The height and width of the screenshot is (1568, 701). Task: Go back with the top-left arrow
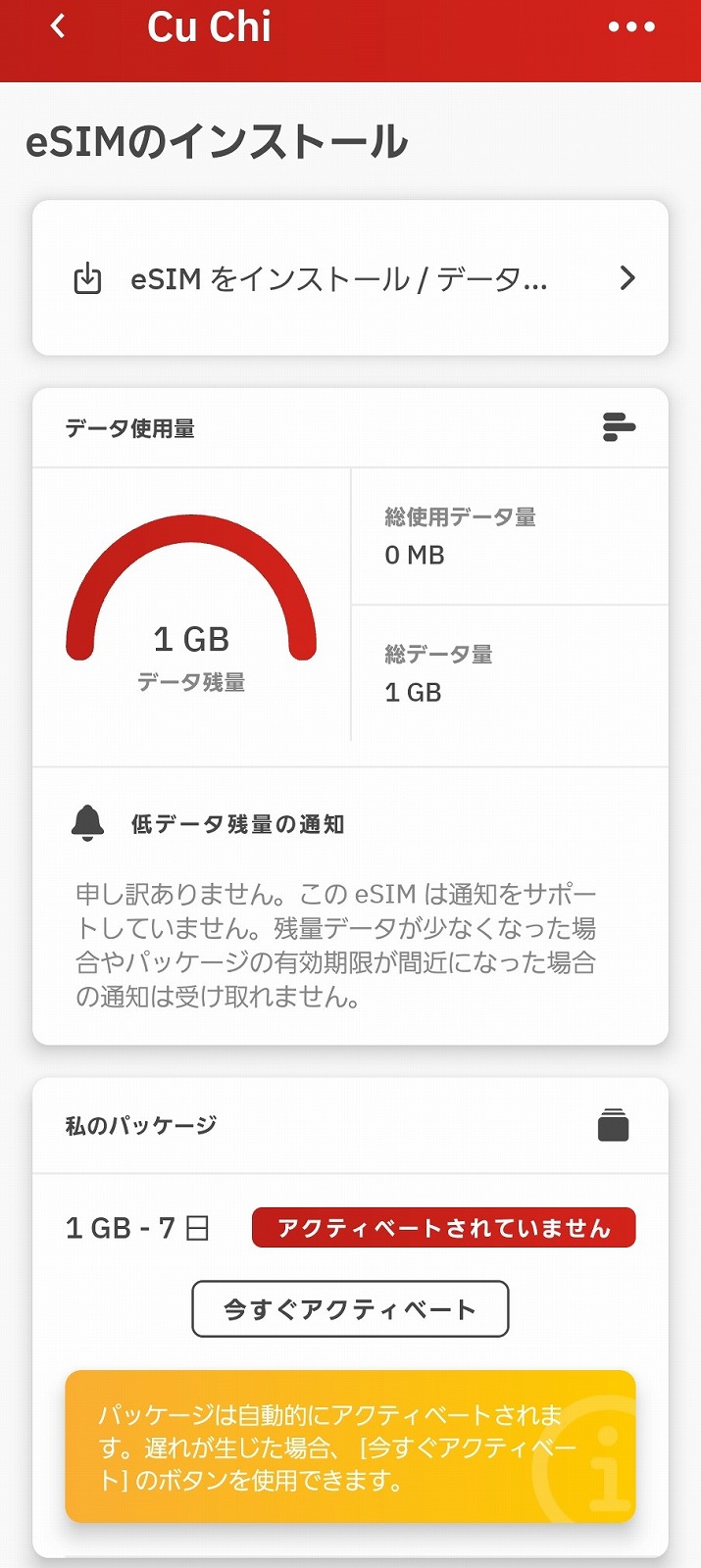click(x=58, y=26)
